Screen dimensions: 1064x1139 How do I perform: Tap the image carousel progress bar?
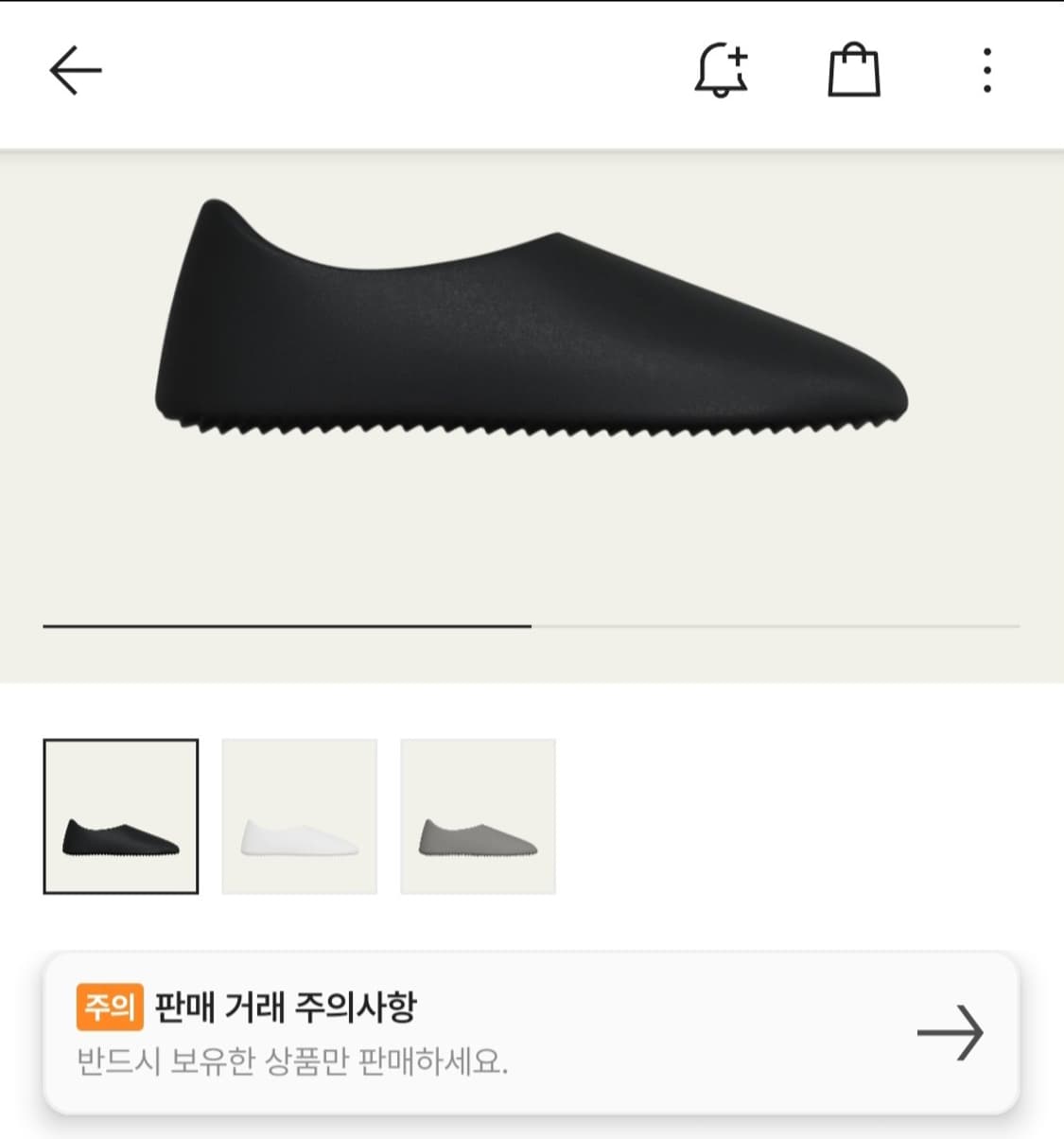click(x=532, y=626)
